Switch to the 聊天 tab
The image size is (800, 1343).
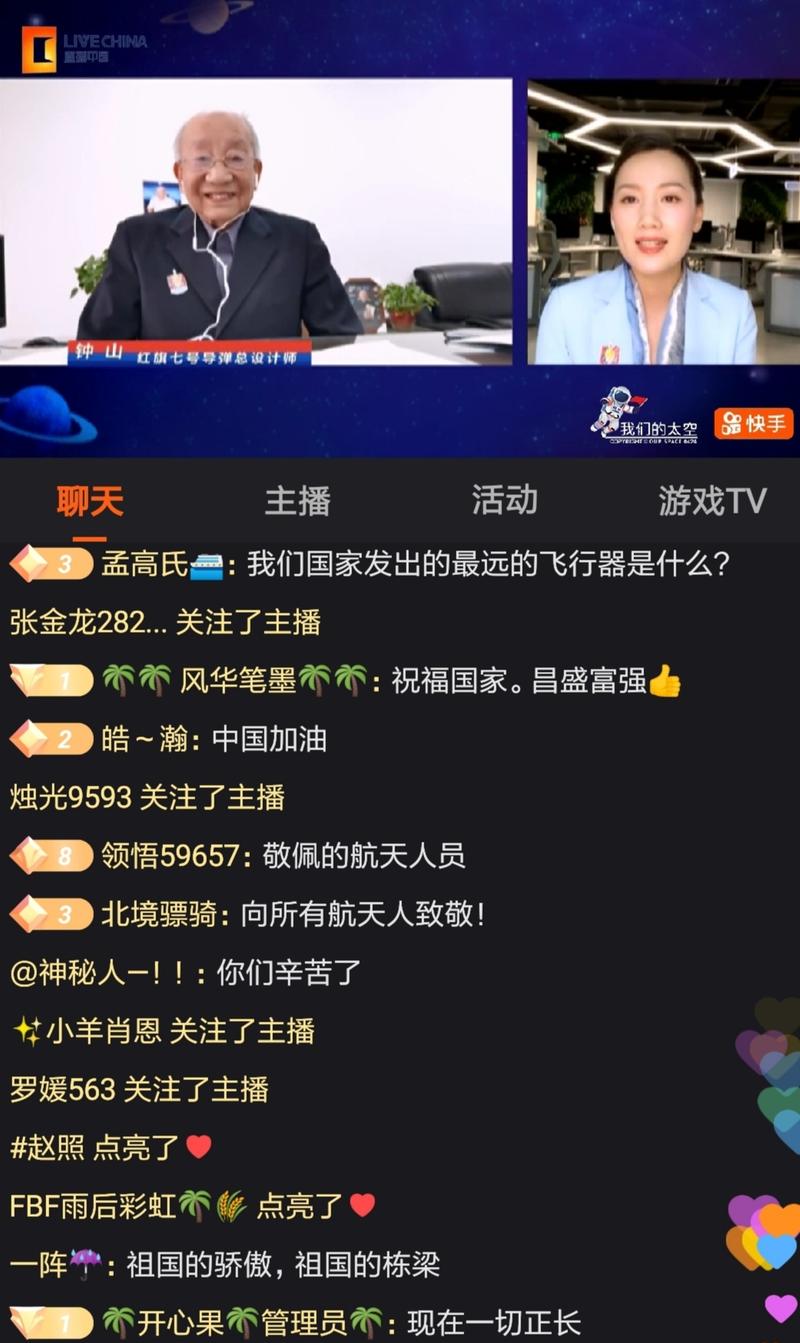pos(90,500)
